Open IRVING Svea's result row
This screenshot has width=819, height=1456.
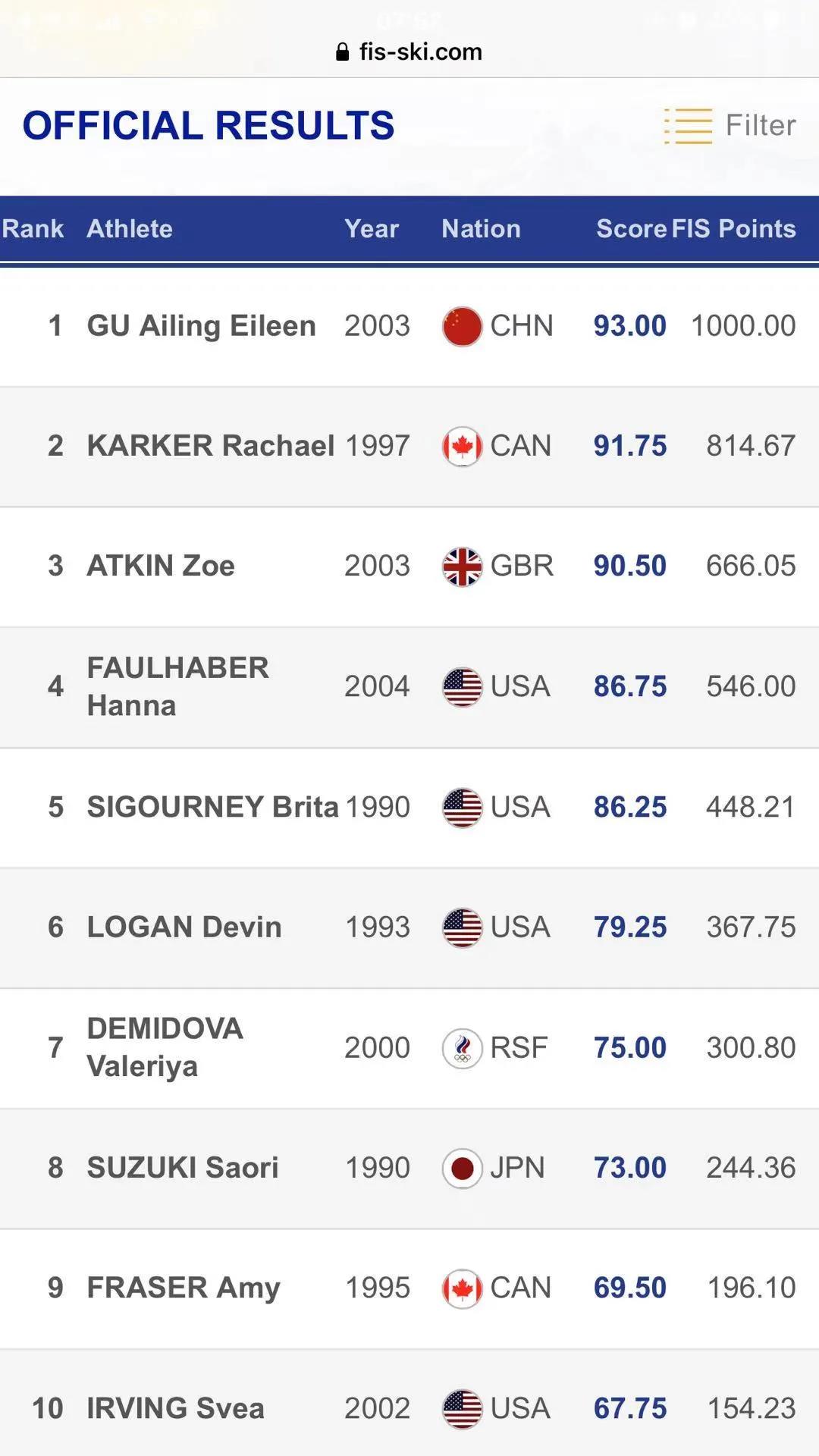pos(175,1408)
